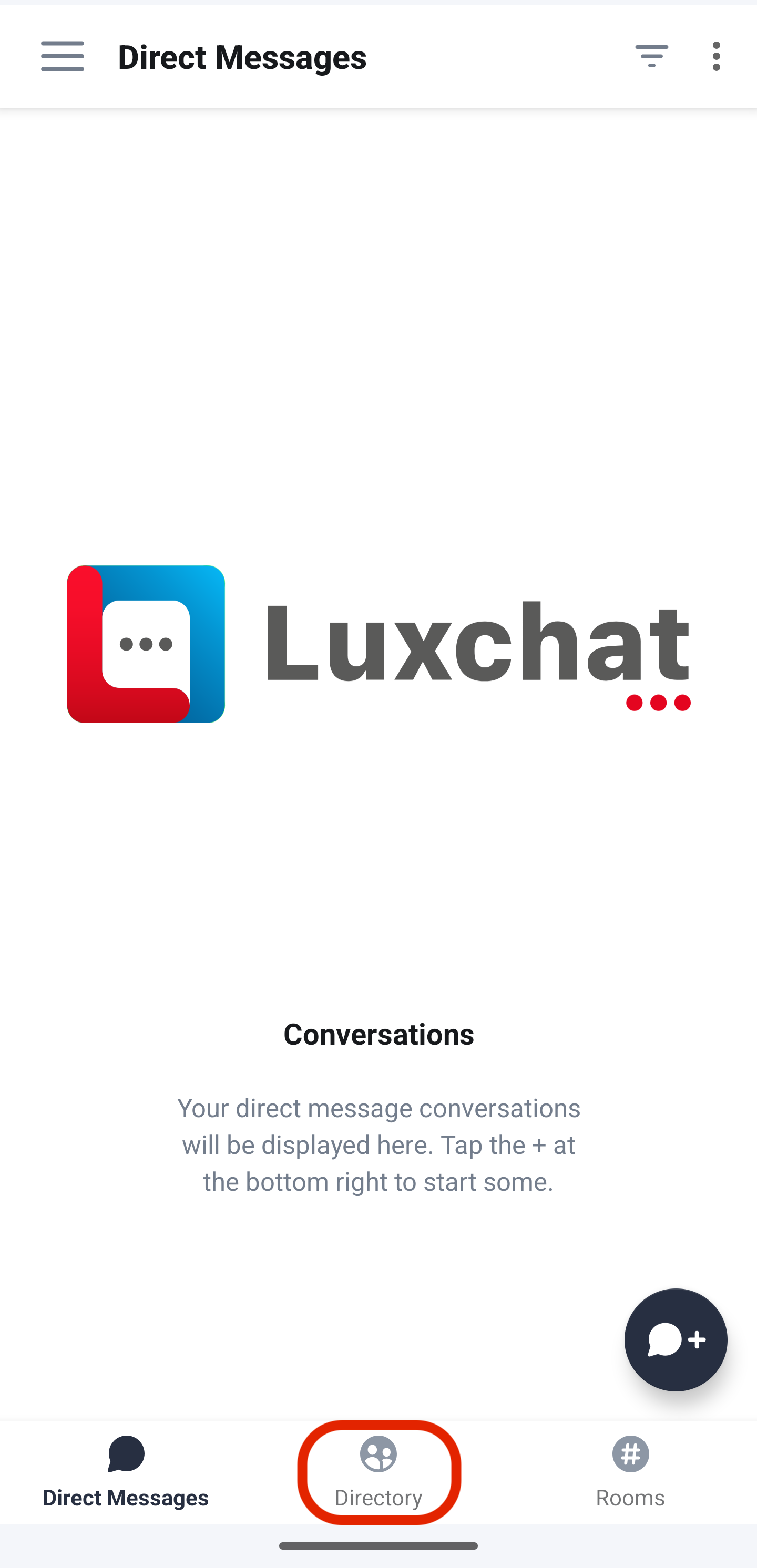Open the conversation filter options
Viewport: 757px width, 1568px height.
coord(651,57)
